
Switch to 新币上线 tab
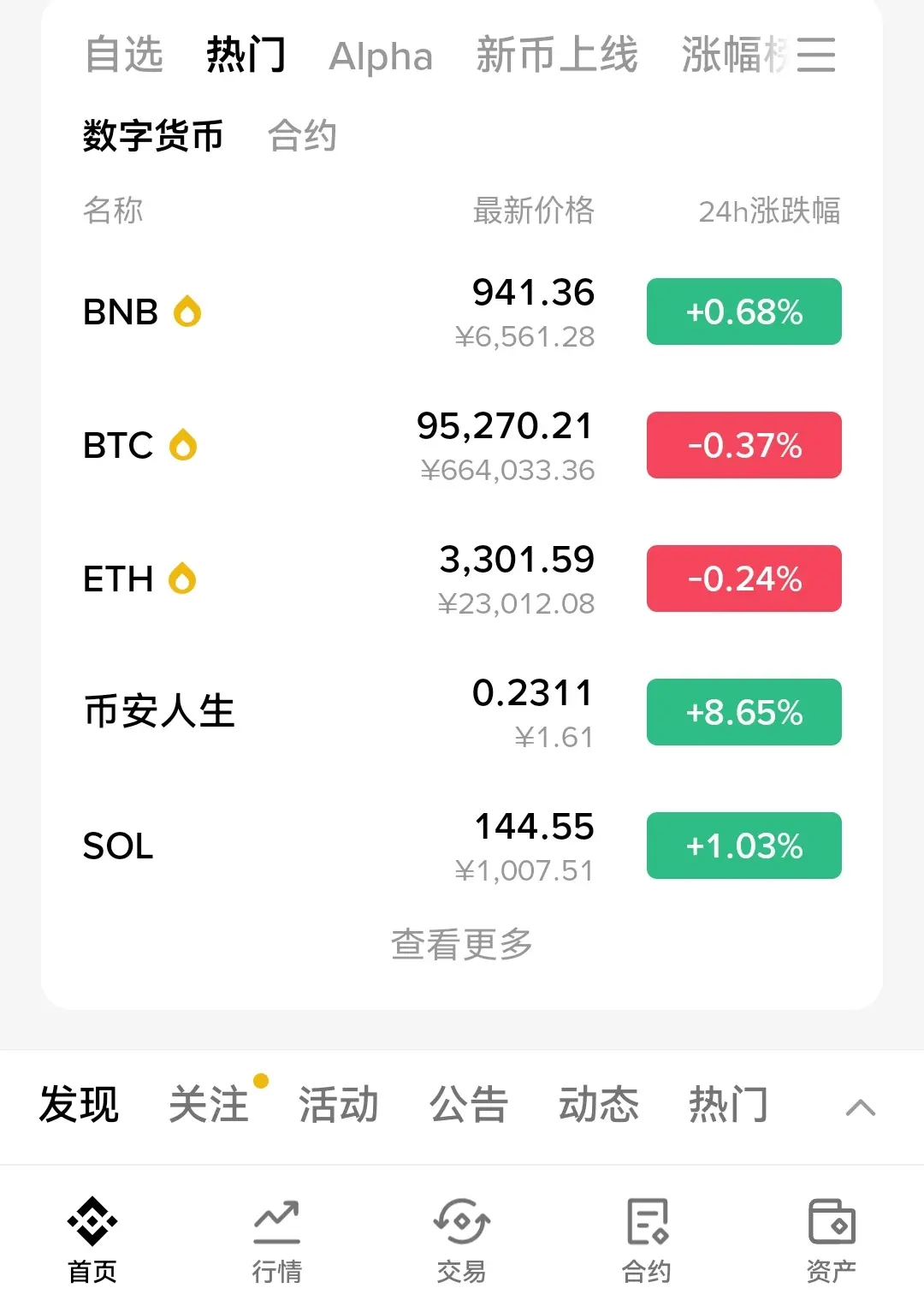coord(556,56)
